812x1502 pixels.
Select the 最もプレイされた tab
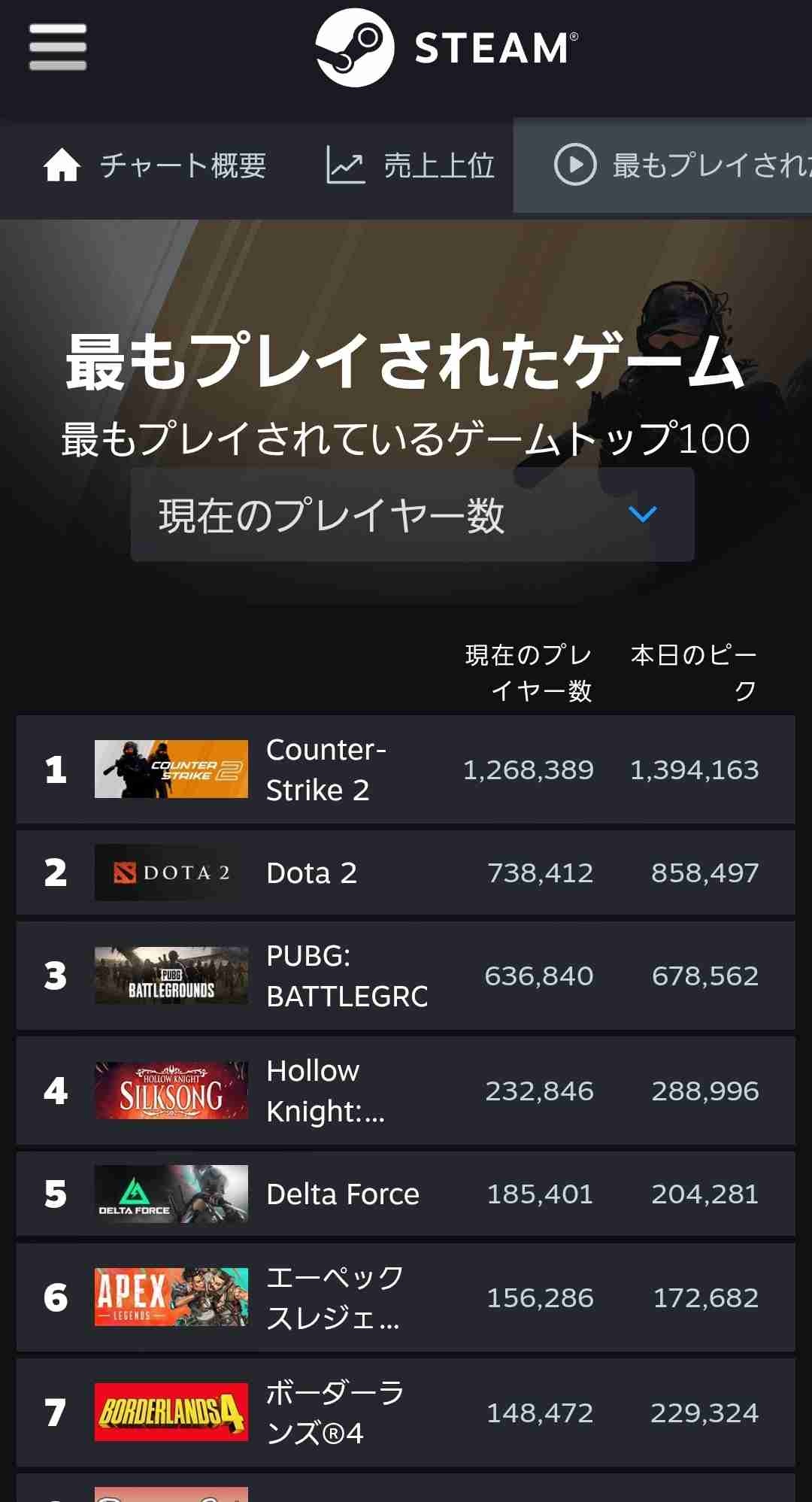point(662,165)
